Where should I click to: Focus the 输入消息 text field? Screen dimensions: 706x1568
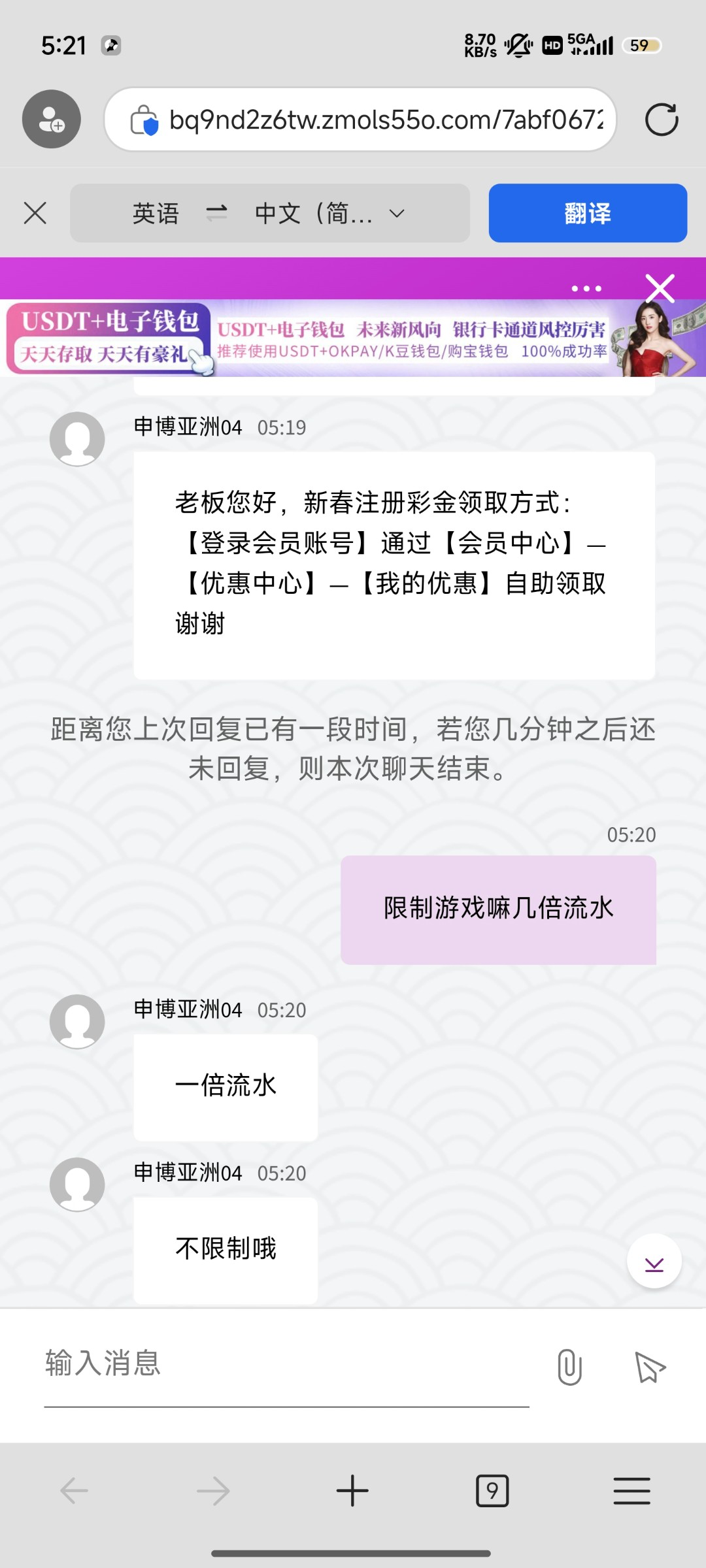pos(286,1364)
